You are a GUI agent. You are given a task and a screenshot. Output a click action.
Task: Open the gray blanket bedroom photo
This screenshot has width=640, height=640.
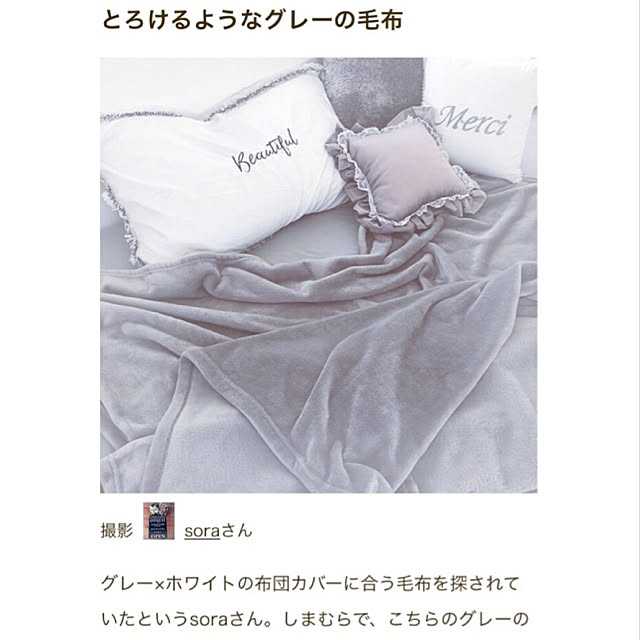click(x=318, y=275)
